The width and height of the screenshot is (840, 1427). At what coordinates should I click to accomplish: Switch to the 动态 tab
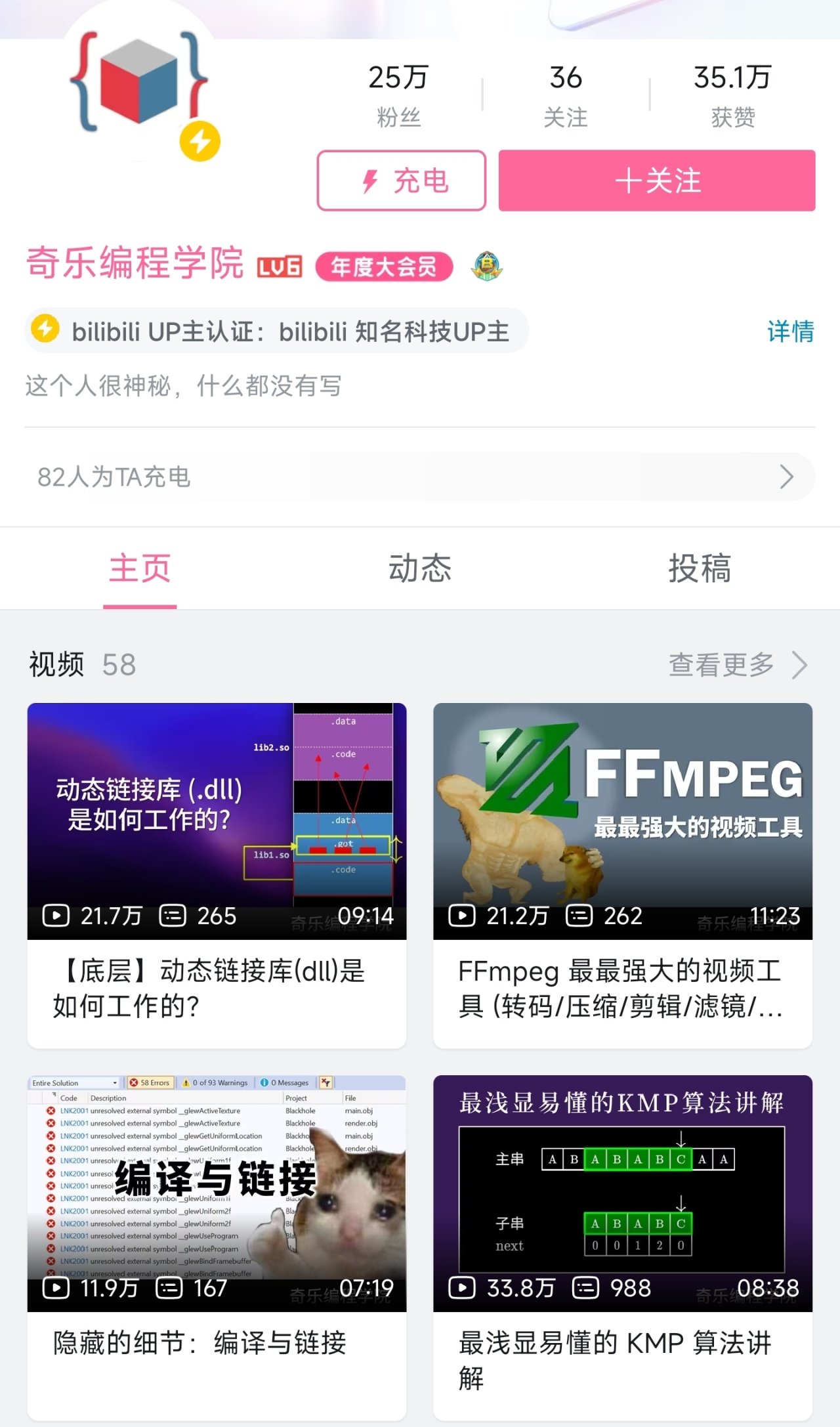click(x=420, y=568)
